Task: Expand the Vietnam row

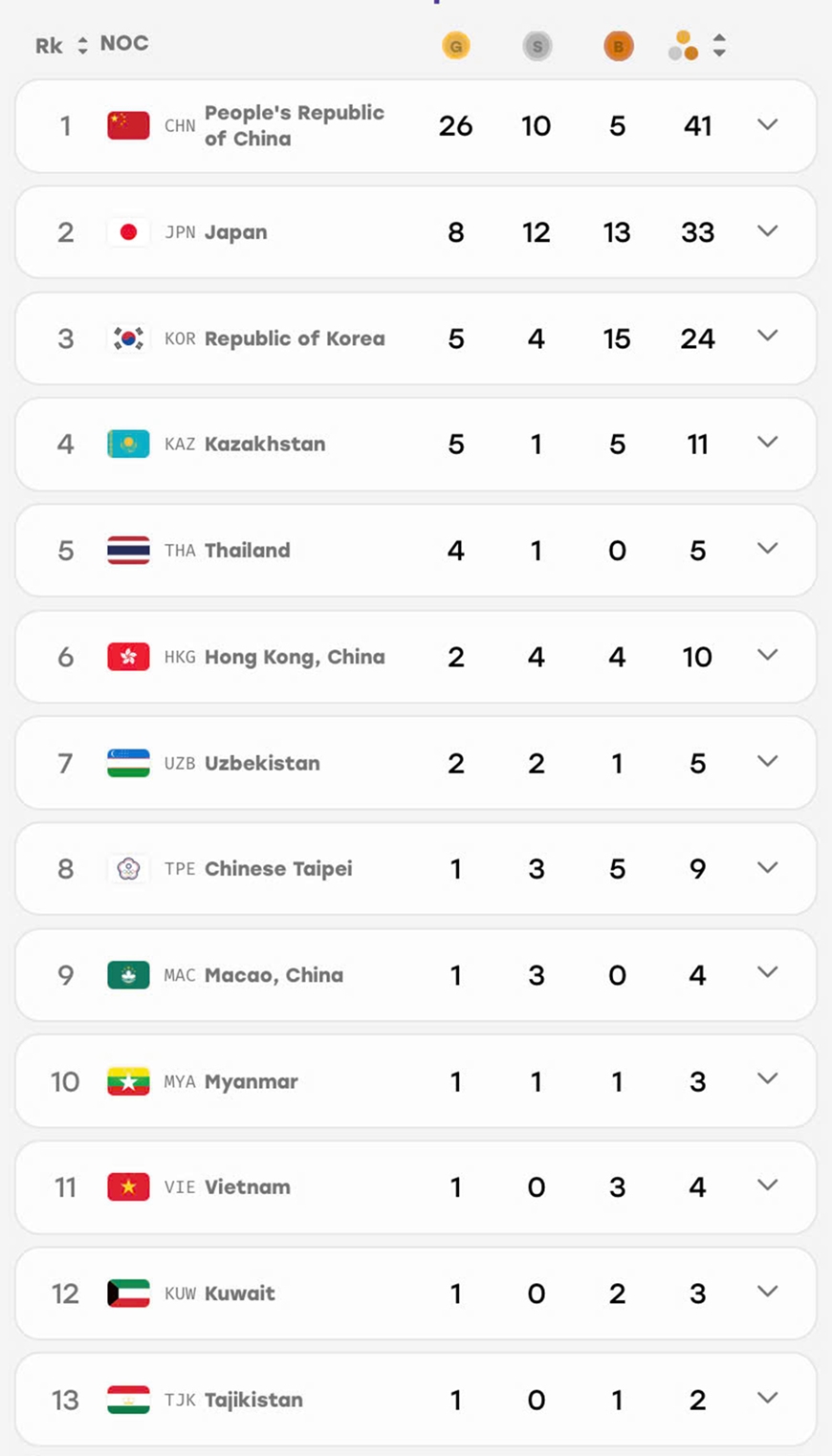Action: tap(768, 1185)
